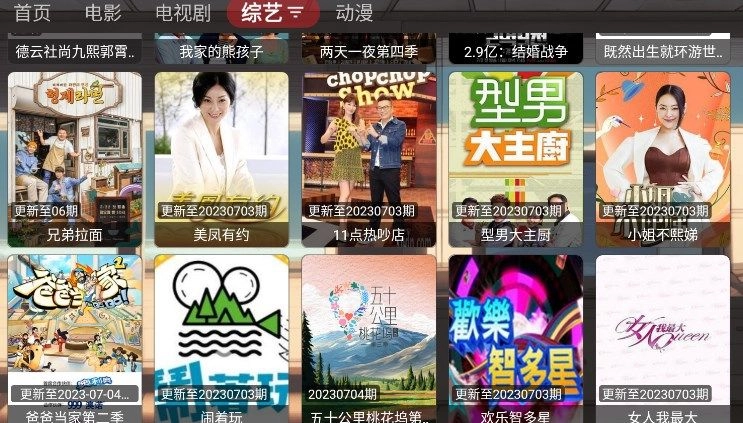Viewport: 743px width, 423px height.
Task: Open the 综艺 filter dropdown
Action: pos(273,13)
